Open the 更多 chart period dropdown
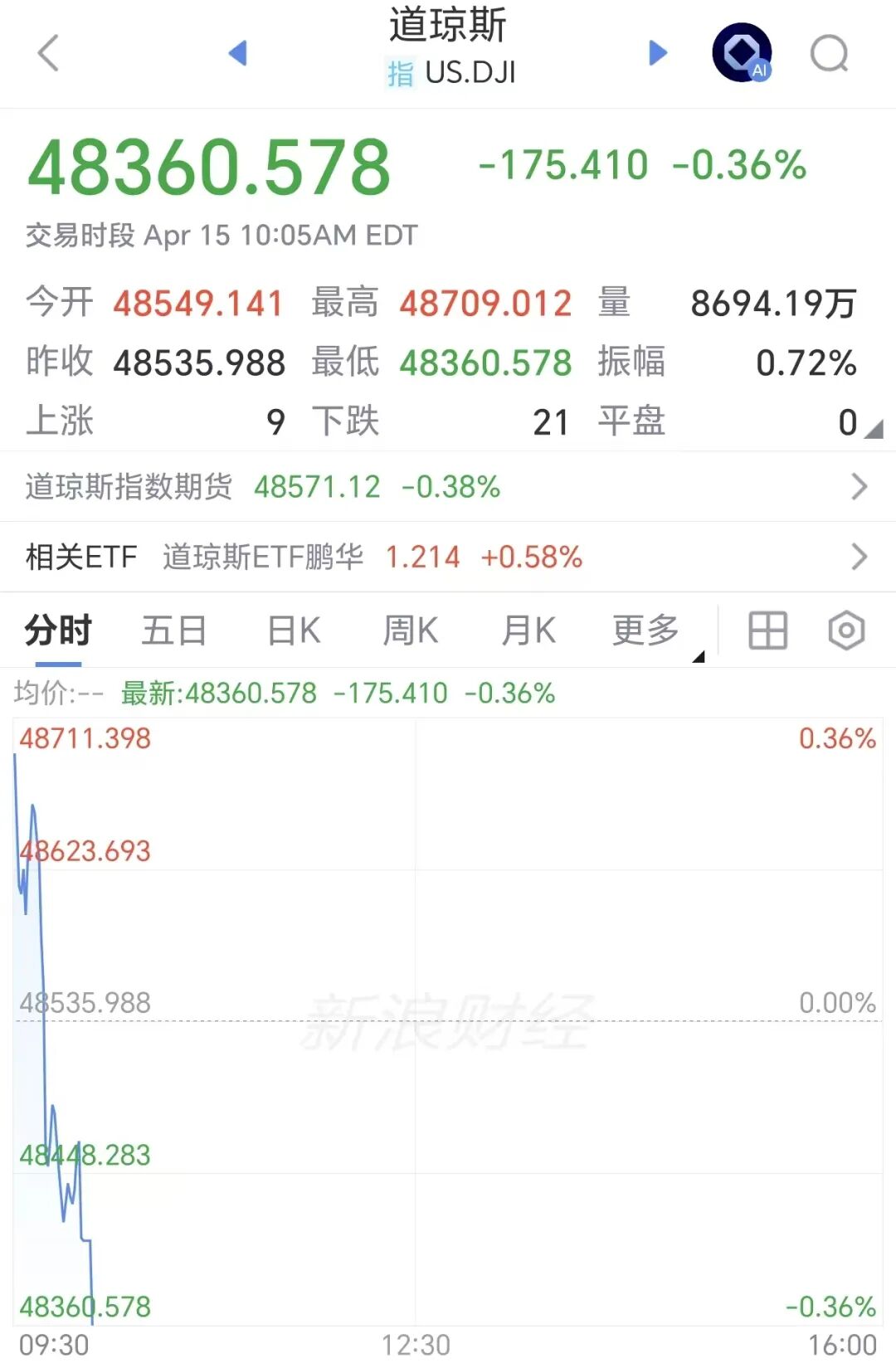The width and height of the screenshot is (896, 1363). coord(648,630)
